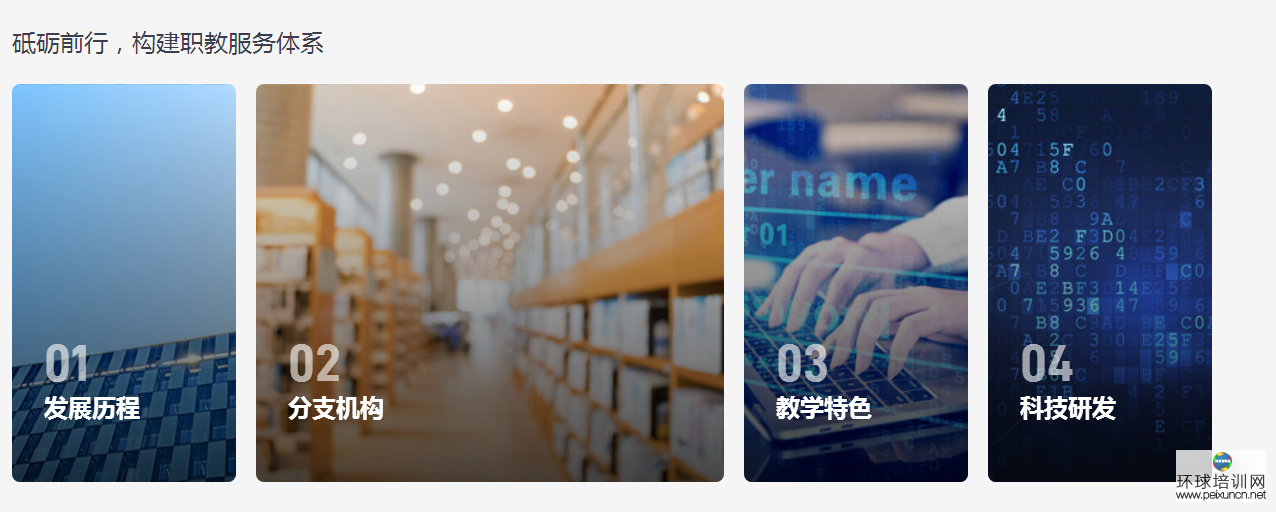
Task: Select the 02 分支机构 card
Action: (489, 283)
